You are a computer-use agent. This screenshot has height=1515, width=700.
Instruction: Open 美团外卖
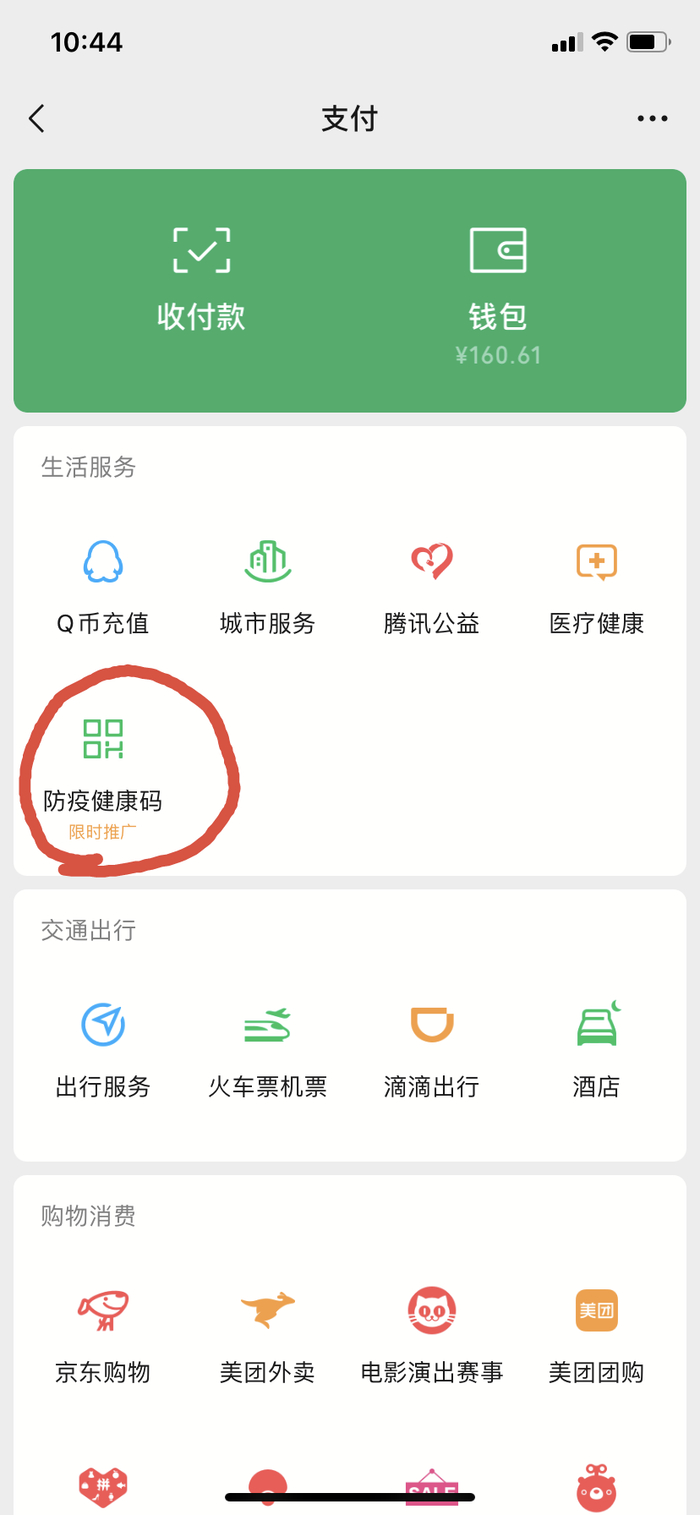pos(267,1336)
